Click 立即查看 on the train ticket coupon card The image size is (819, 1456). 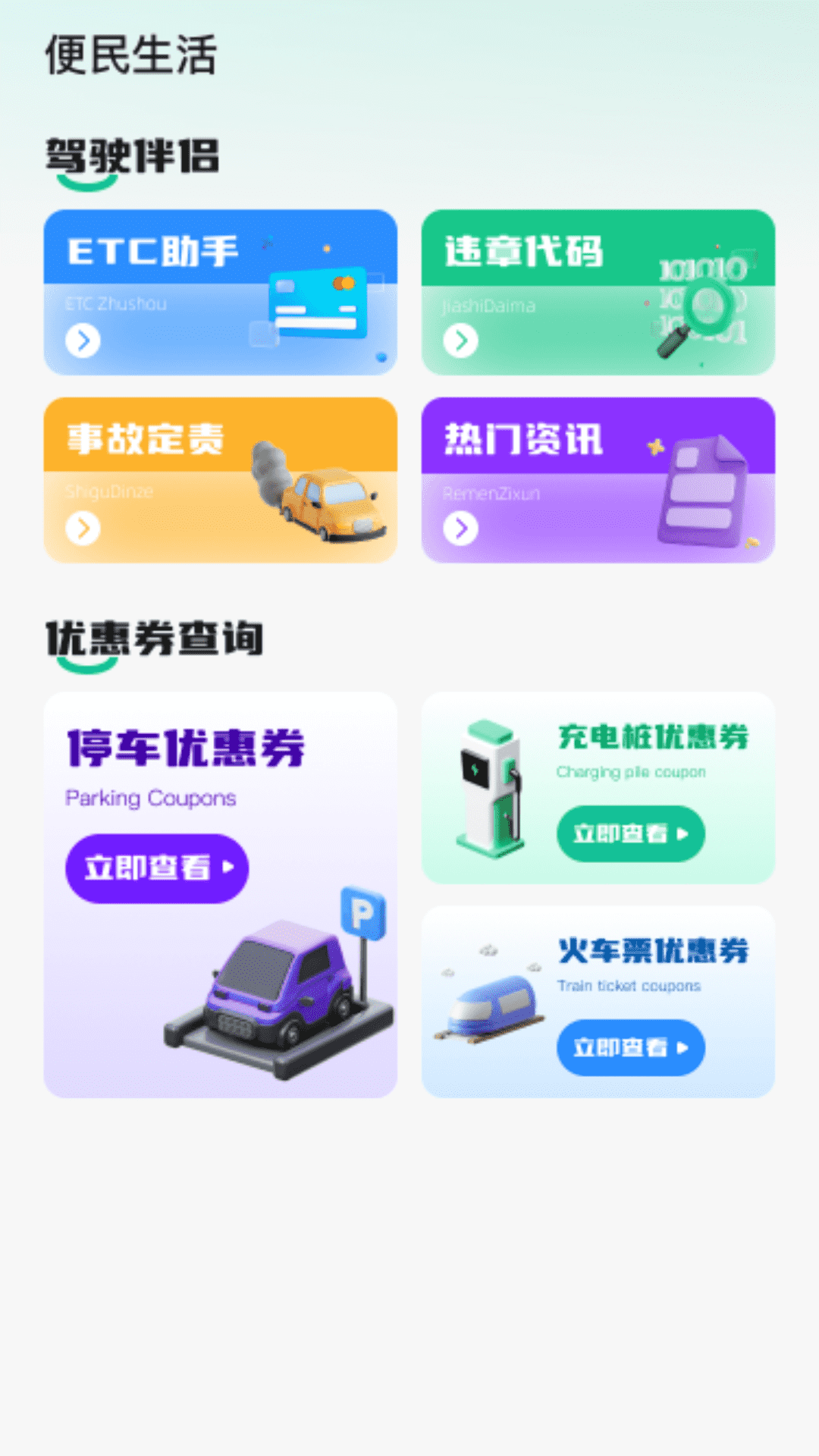click(630, 1048)
